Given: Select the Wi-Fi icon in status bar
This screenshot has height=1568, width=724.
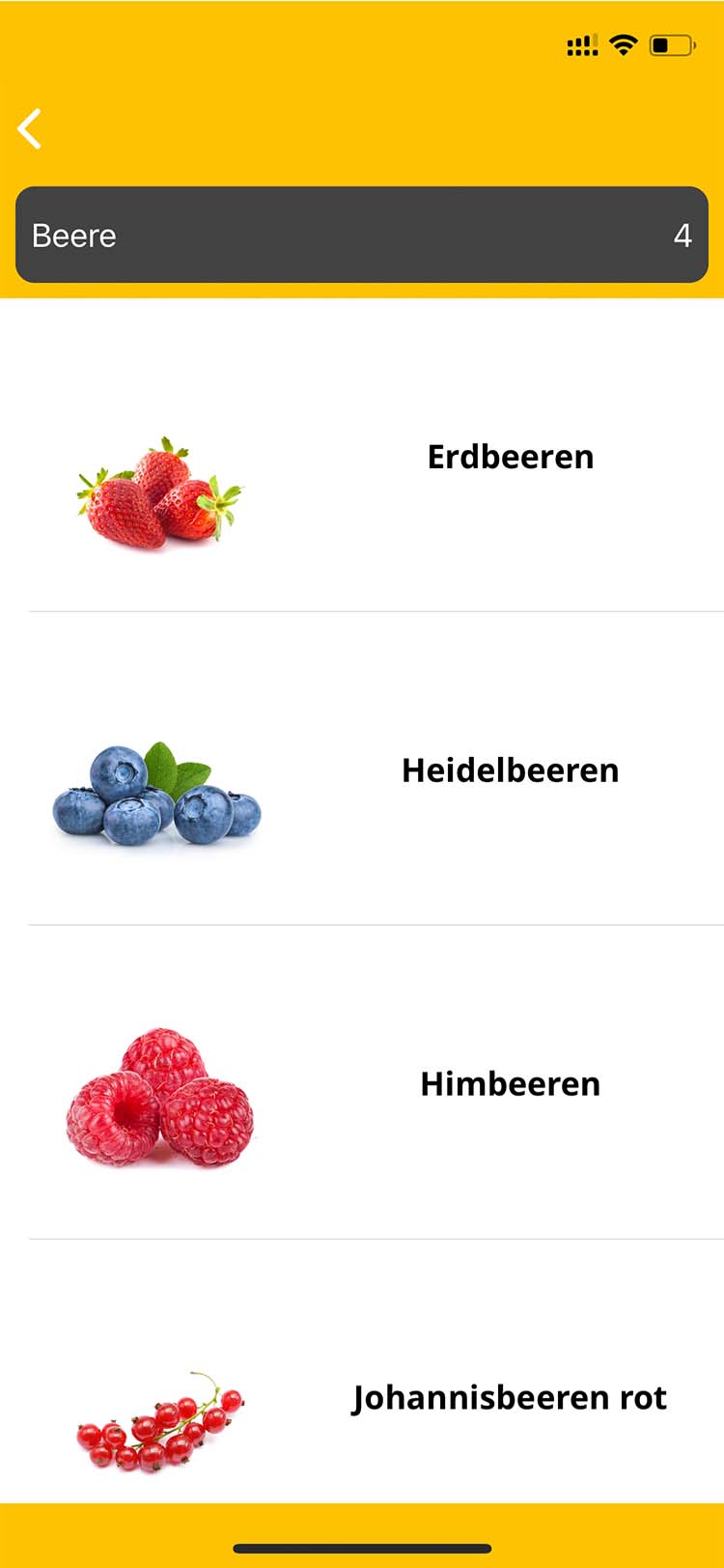Looking at the screenshot, I should pyautogui.click(x=623, y=43).
